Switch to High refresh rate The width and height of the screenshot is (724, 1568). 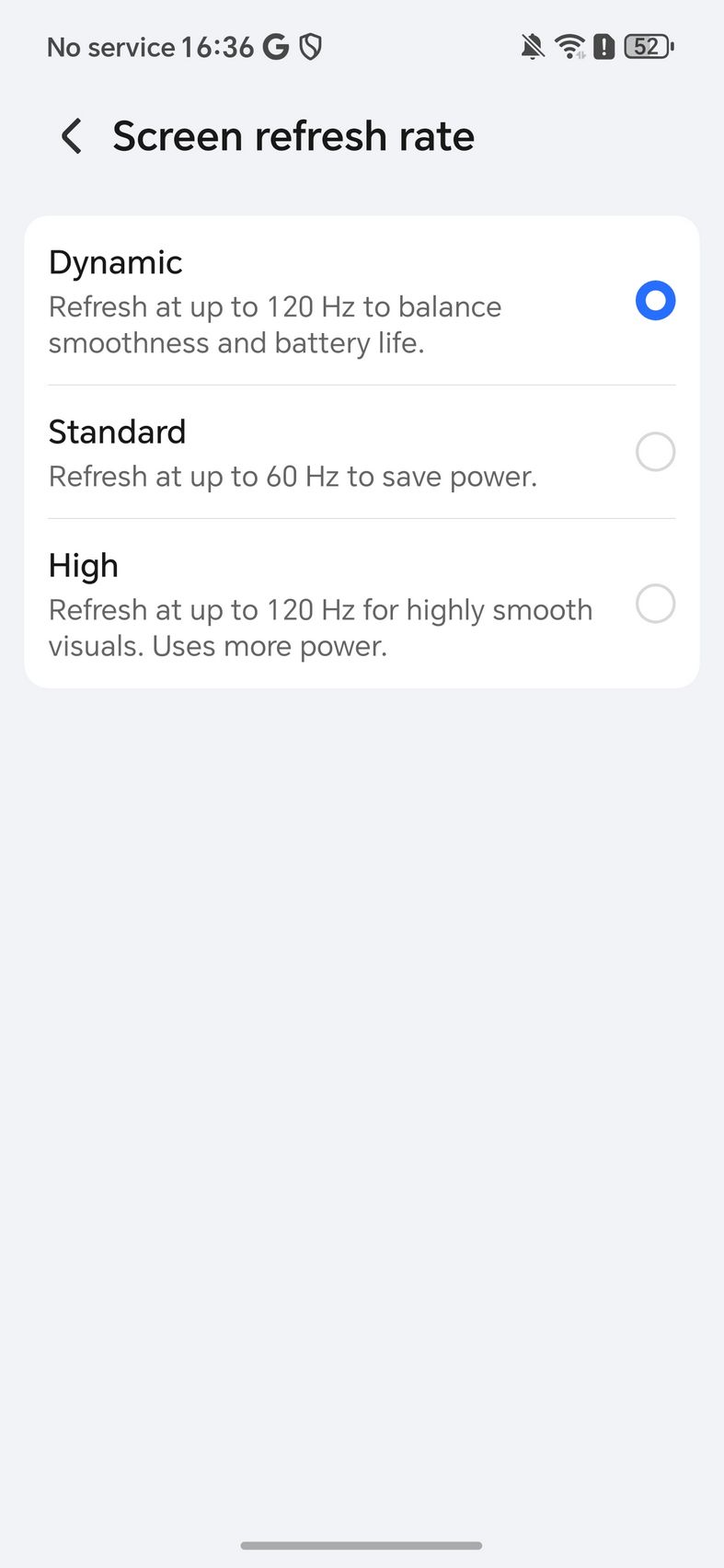(362, 604)
